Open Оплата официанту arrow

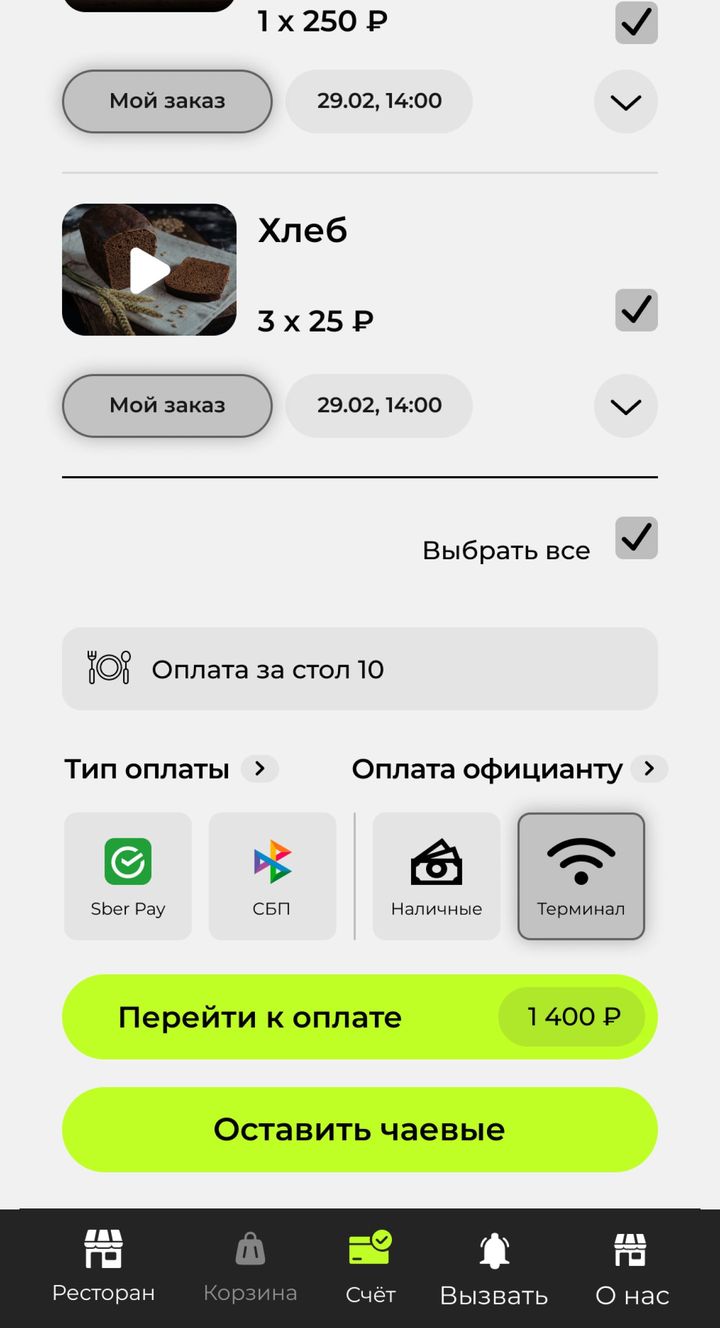pos(649,769)
